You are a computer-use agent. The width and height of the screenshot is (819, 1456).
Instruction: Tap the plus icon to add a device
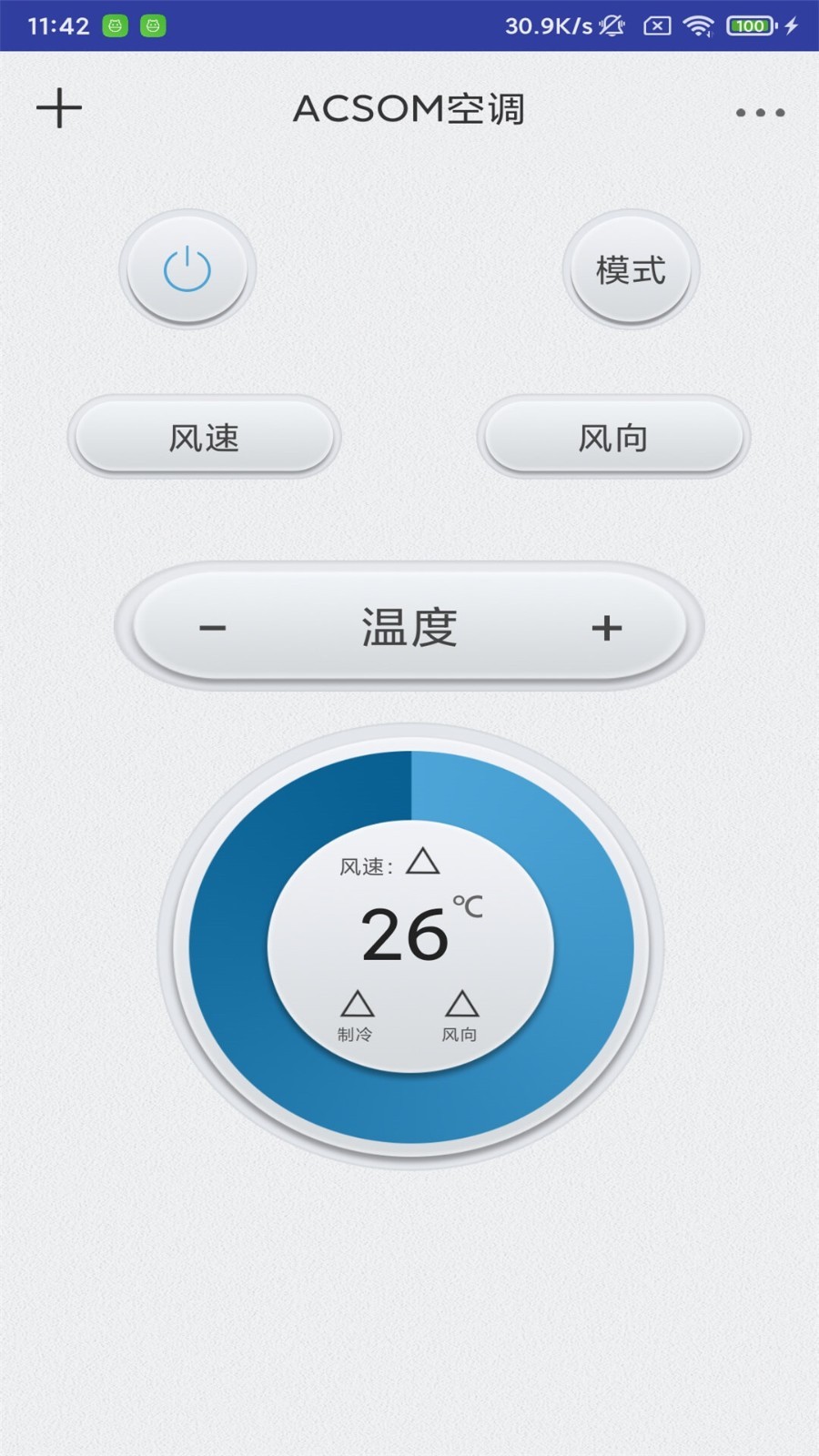coord(59,108)
